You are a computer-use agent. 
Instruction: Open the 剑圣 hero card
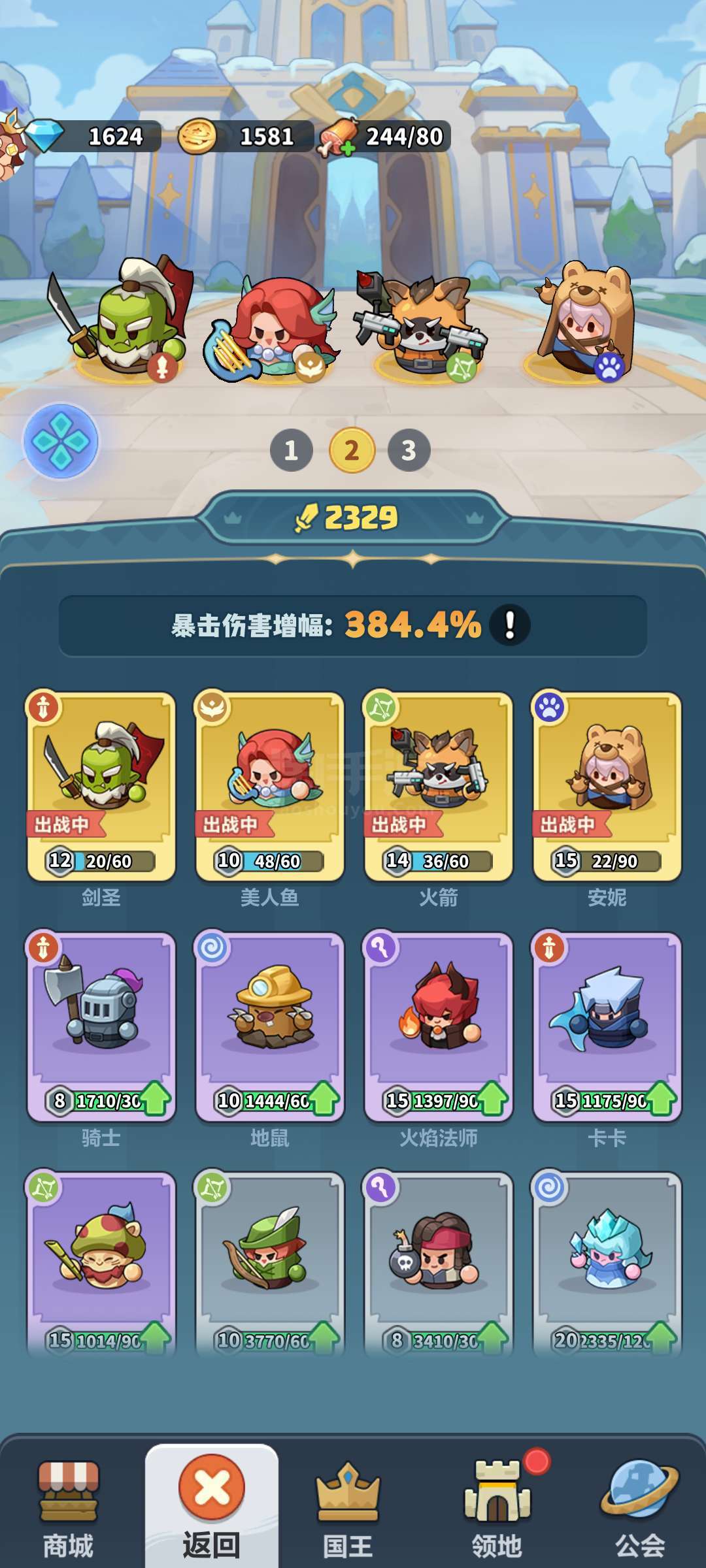click(x=101, y=787)
